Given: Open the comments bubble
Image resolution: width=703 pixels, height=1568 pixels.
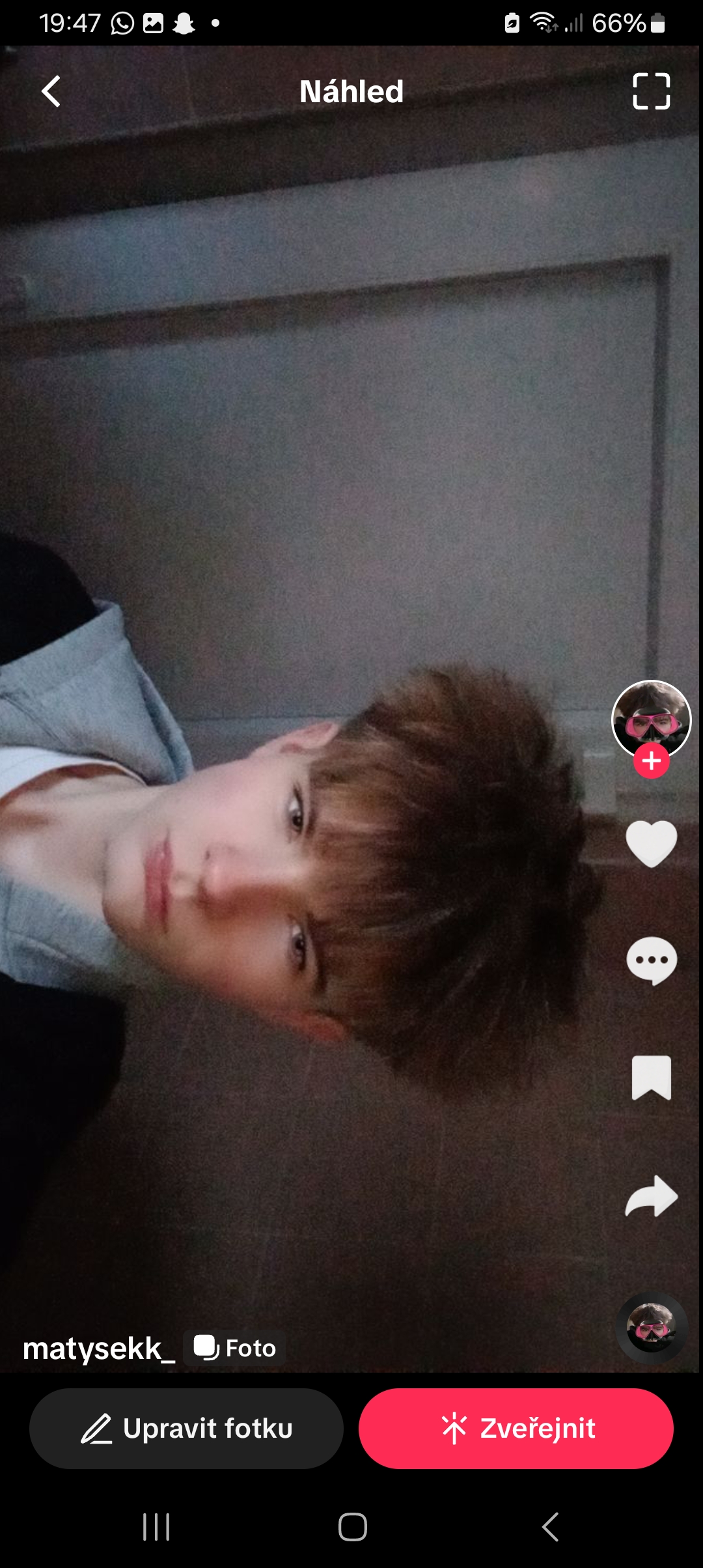Looking at the screenshot, I should [651, 961].
